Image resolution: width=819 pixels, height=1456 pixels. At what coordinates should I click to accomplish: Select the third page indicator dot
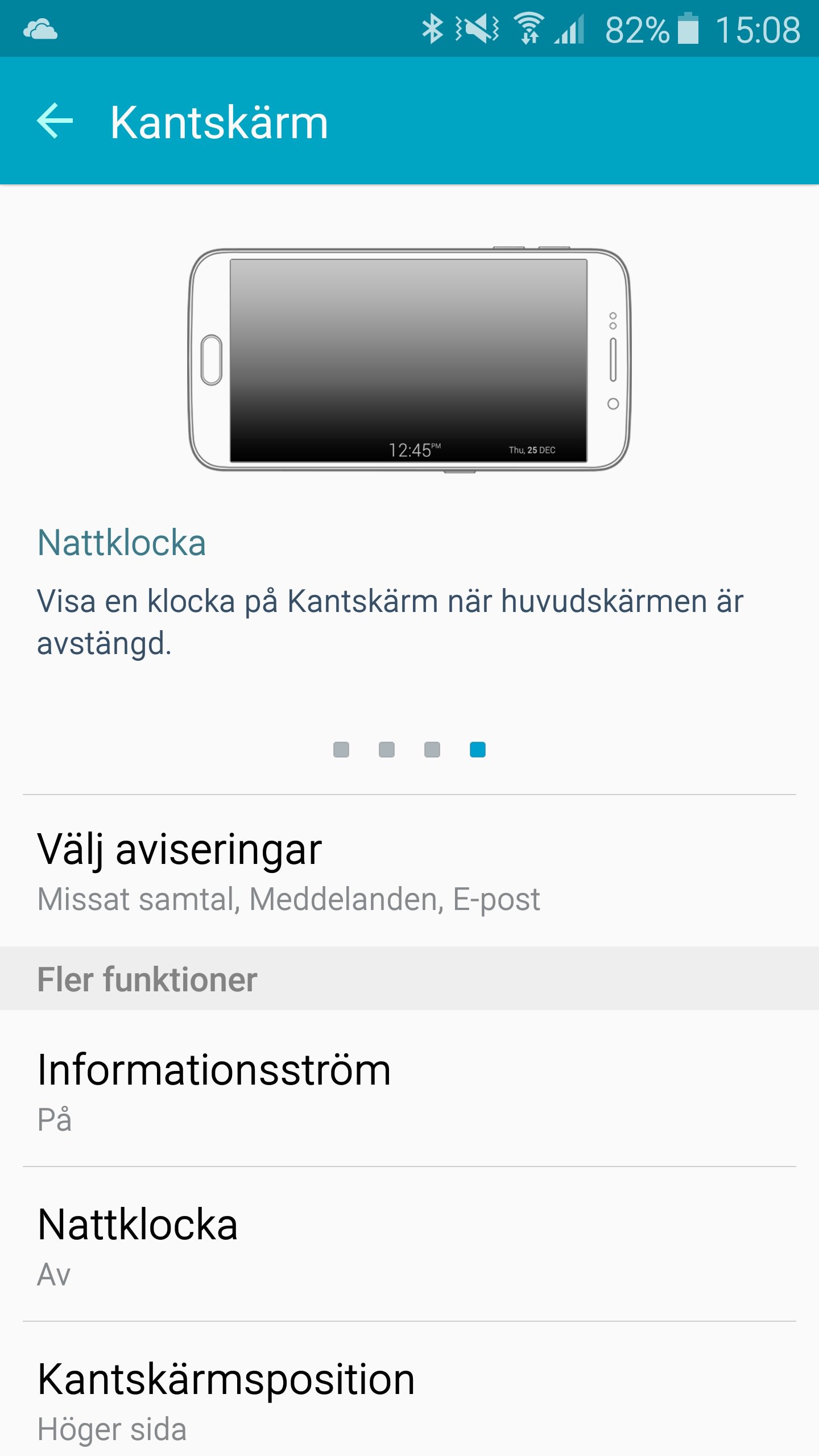[x=432, y=750]
